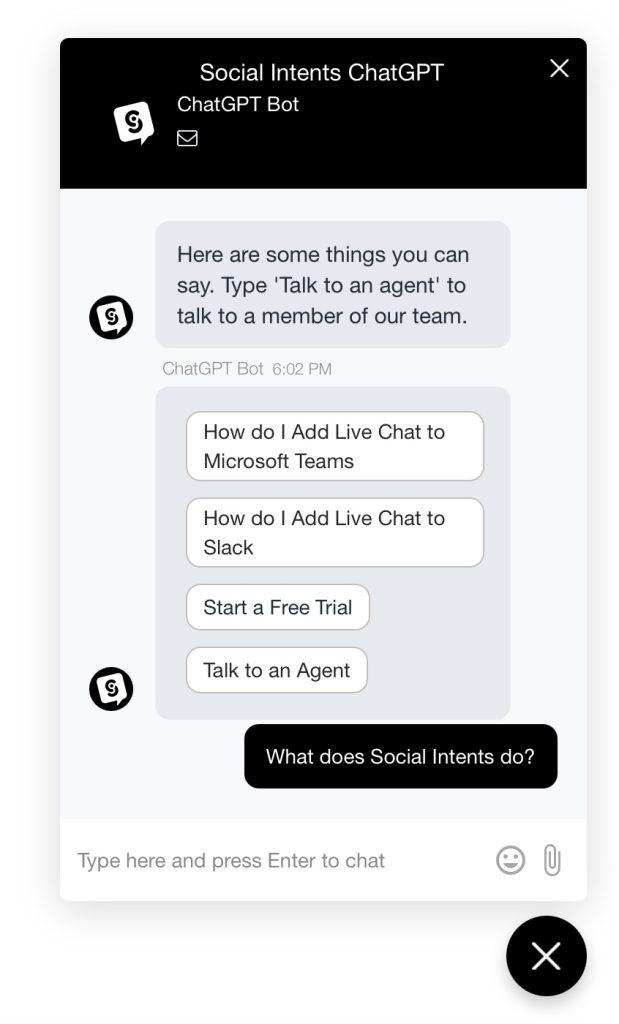This screenshot has width=619, height=1024.
Task: Select 'How do I Add Live Chat to Microsoft Teams'
Action: [x=334, y=446]
